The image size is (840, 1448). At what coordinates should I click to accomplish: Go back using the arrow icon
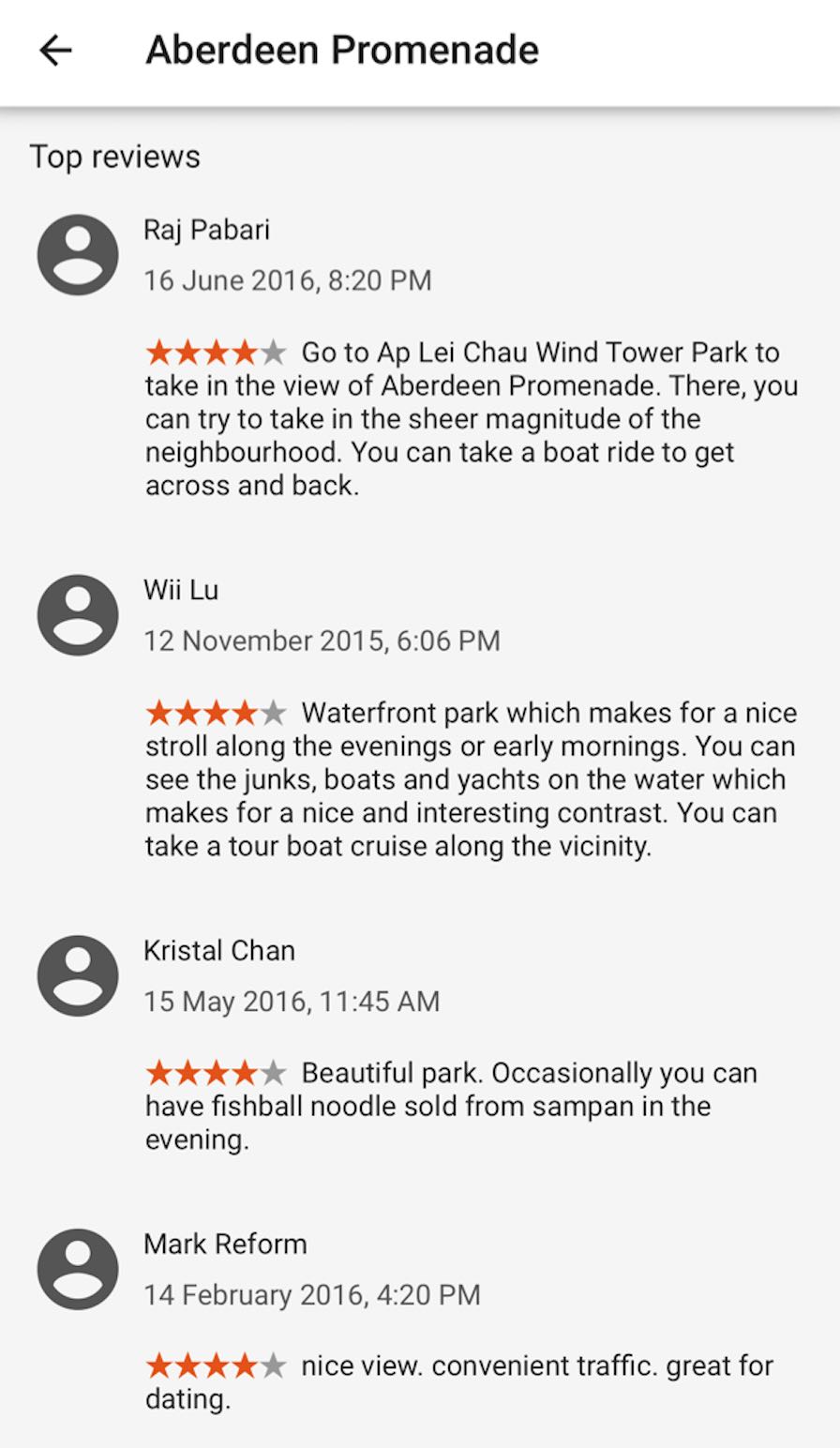pyautogui.click(x=55, y=51)
